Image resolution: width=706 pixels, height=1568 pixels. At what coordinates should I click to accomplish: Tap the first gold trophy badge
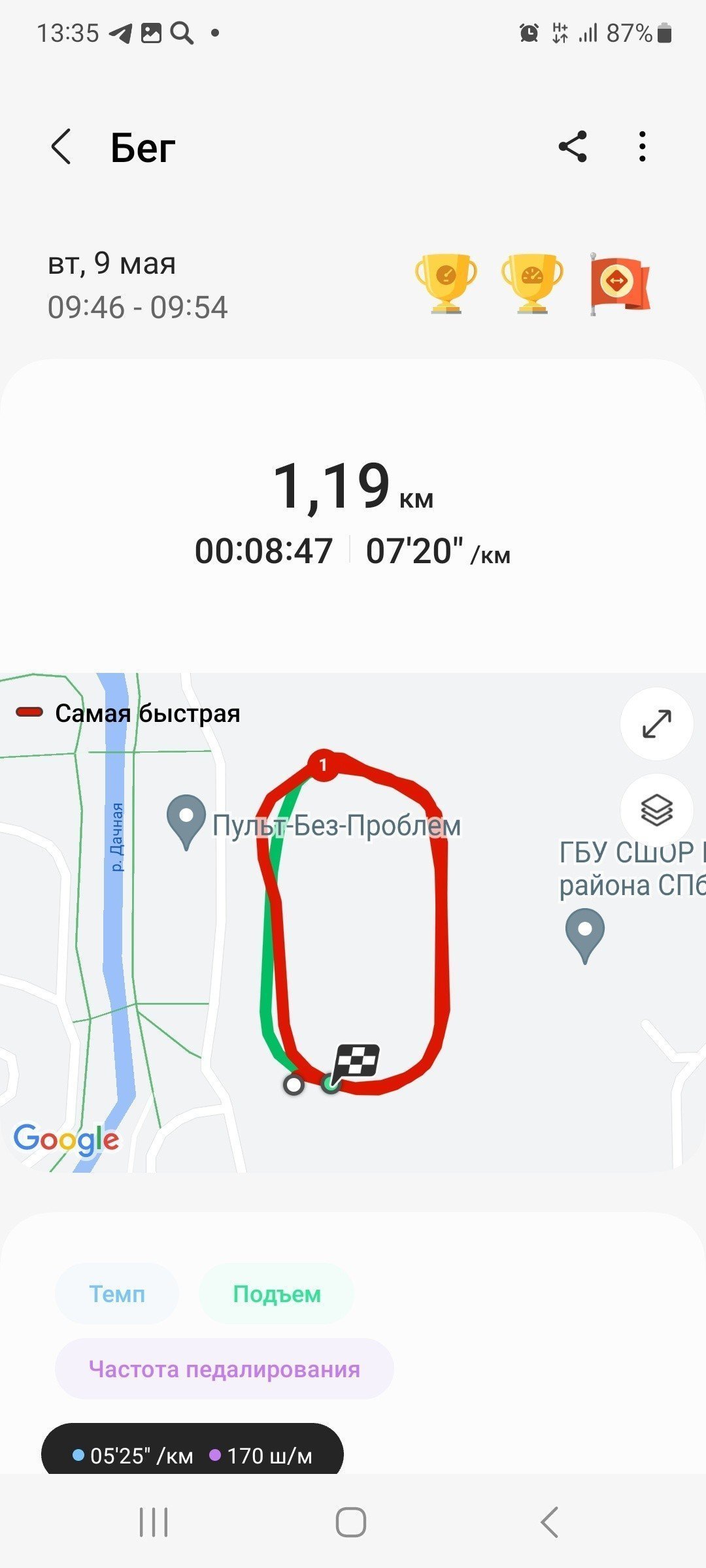[x=446, y=284]
